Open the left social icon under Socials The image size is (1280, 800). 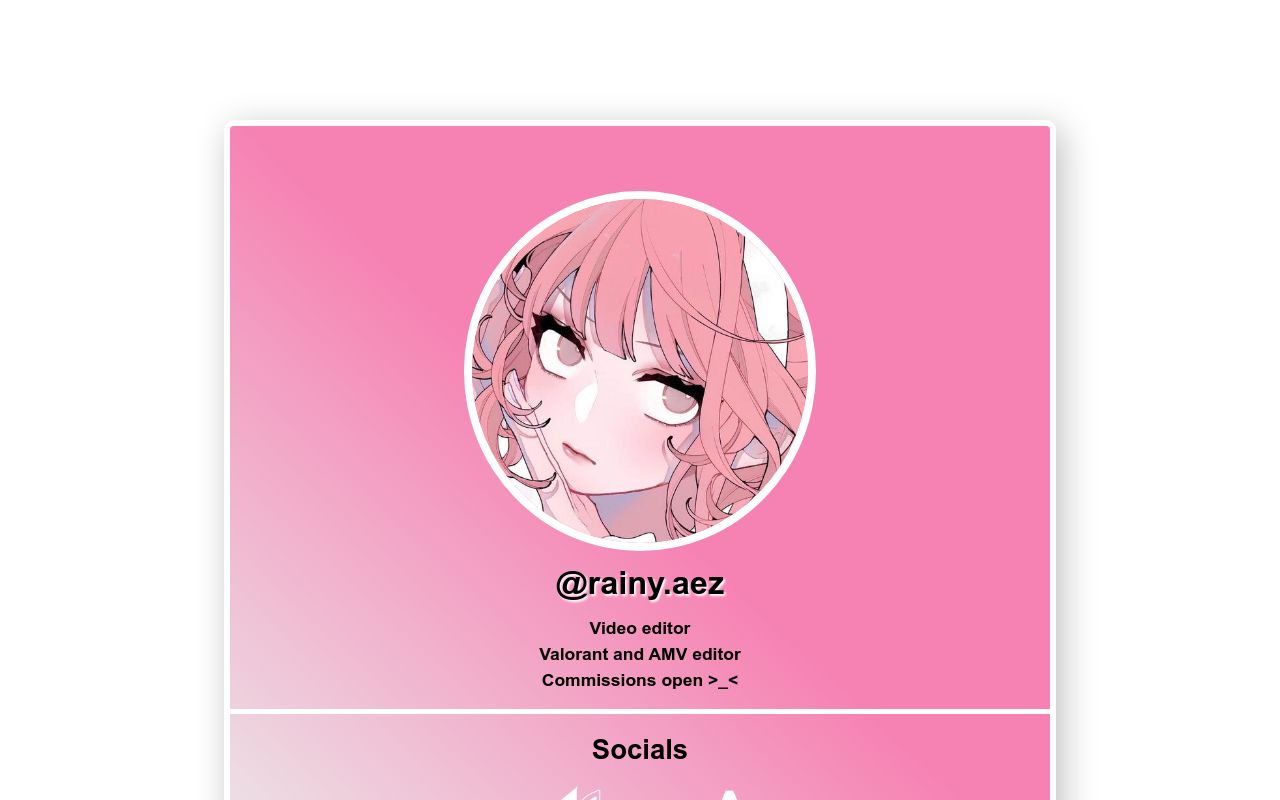coord(578,795)
